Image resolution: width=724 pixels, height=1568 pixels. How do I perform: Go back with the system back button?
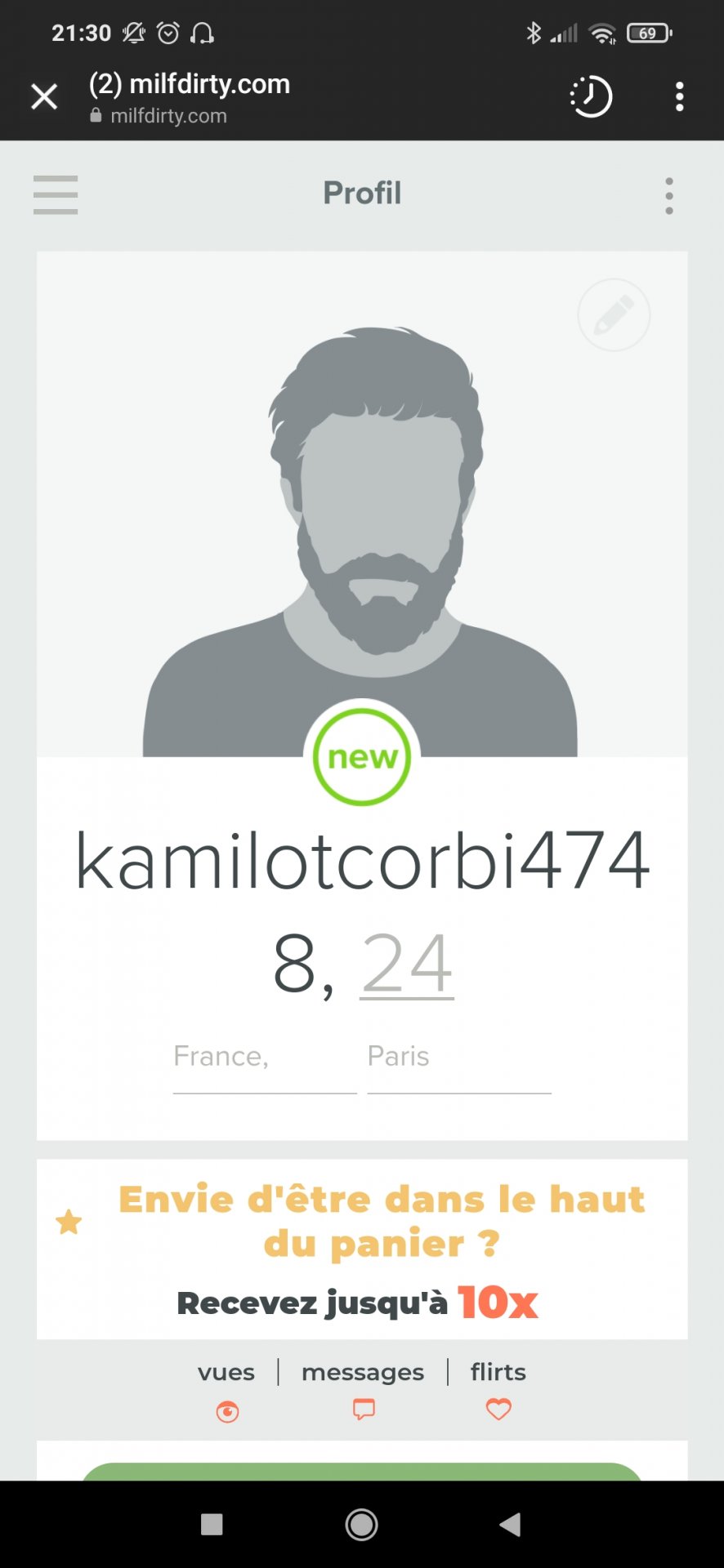[x=510, y=1525]
